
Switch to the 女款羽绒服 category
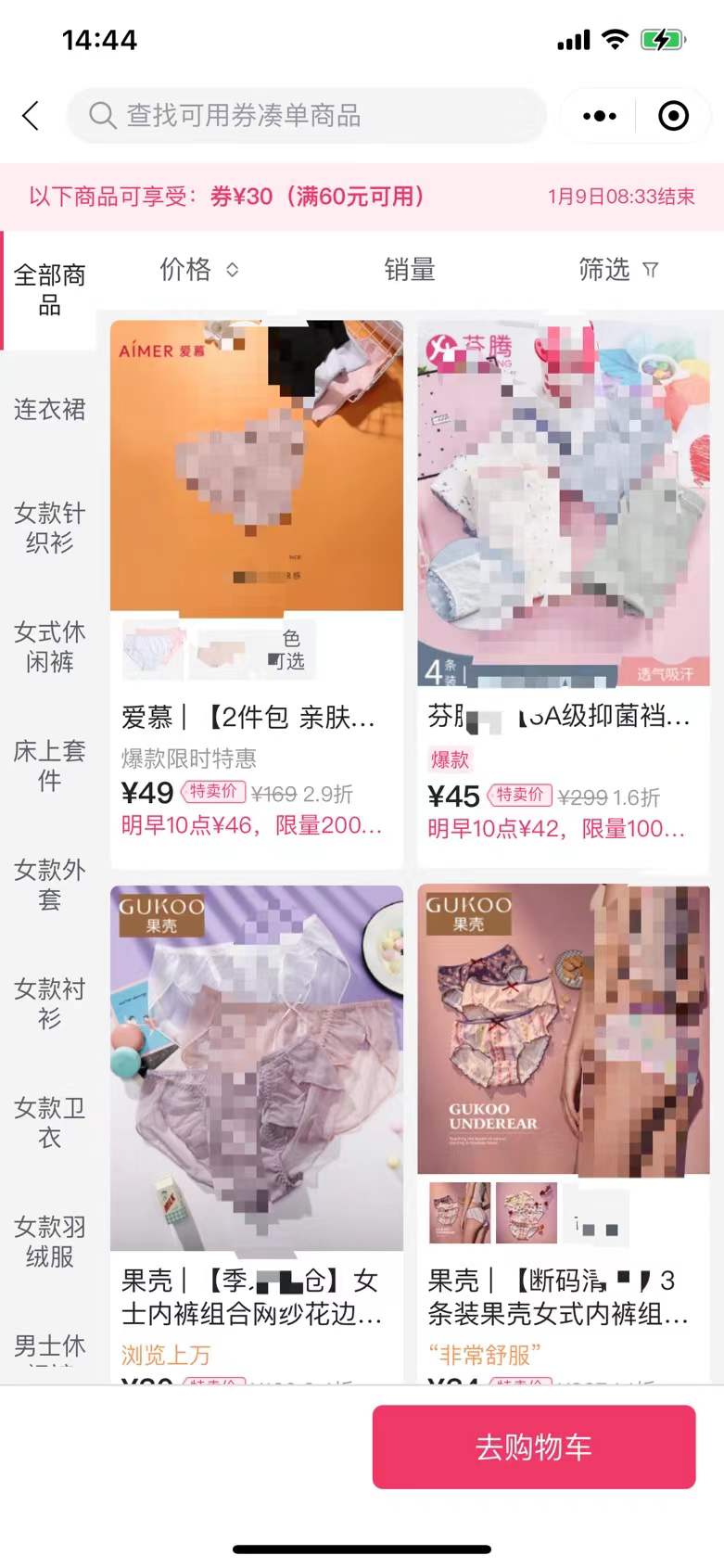pyautogui.click(x=49, y=1241)
